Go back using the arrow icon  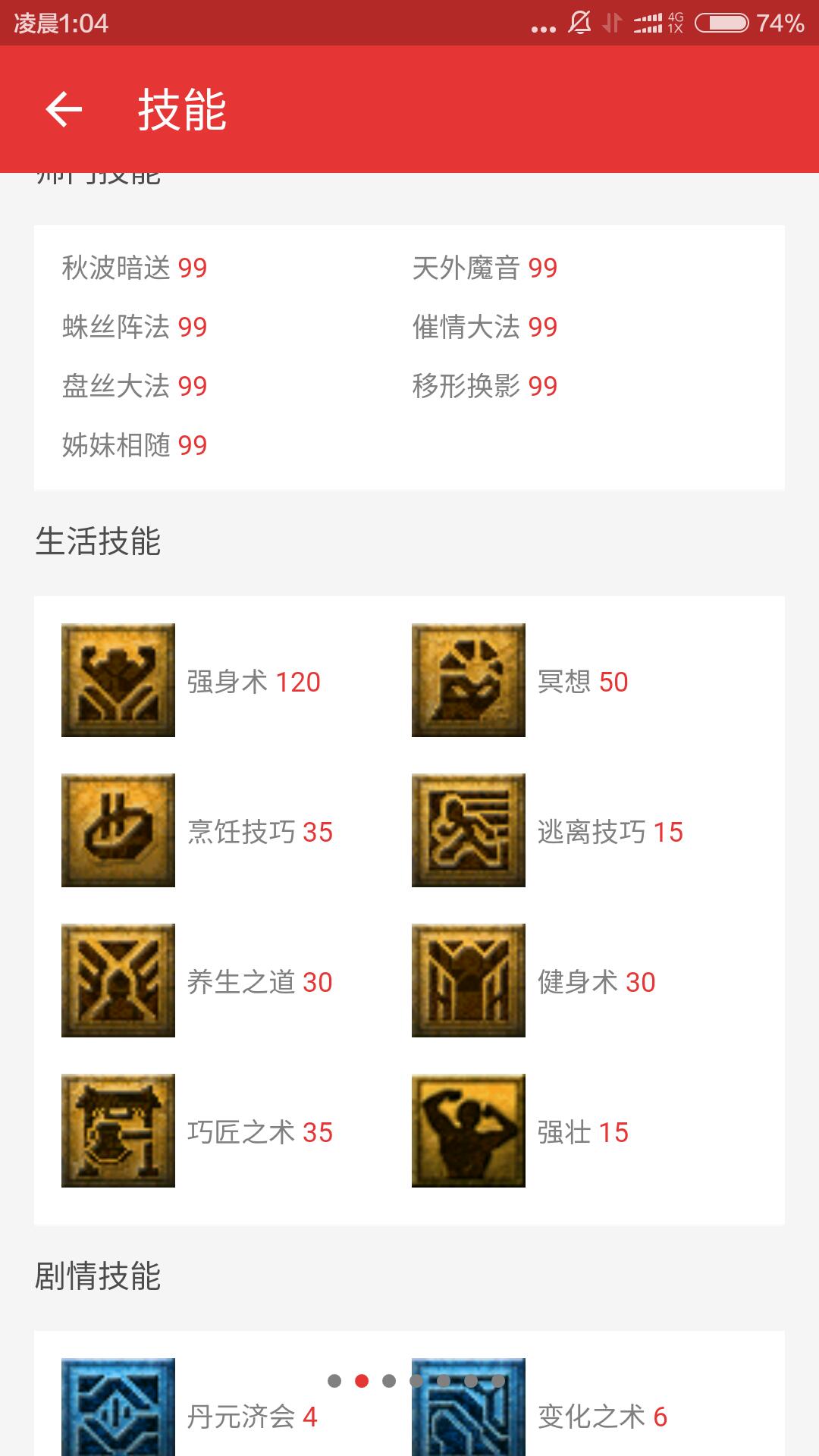click(x=64, y=109)
